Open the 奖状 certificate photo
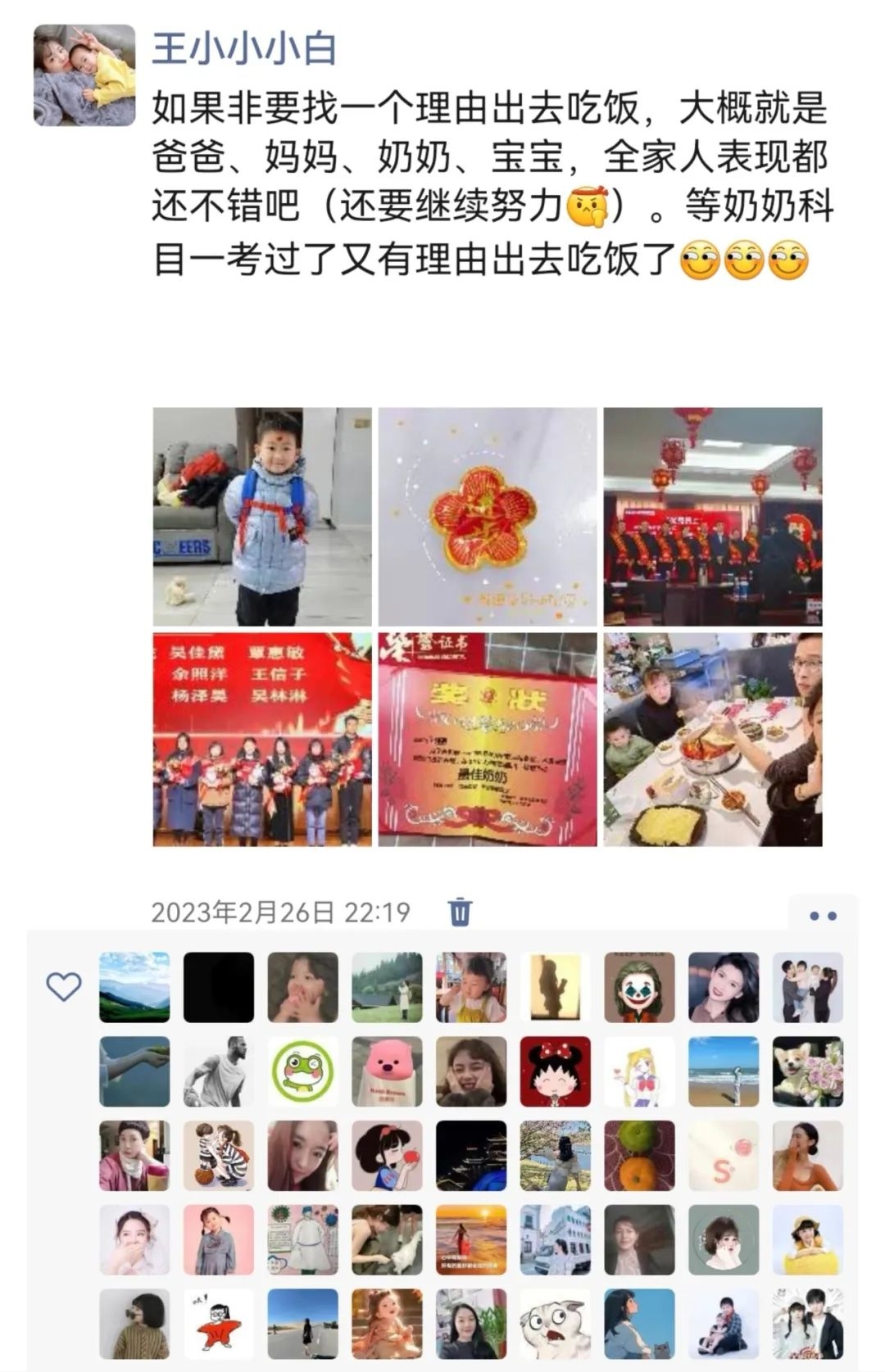885x1372 pixels. [x=488, y=739]
